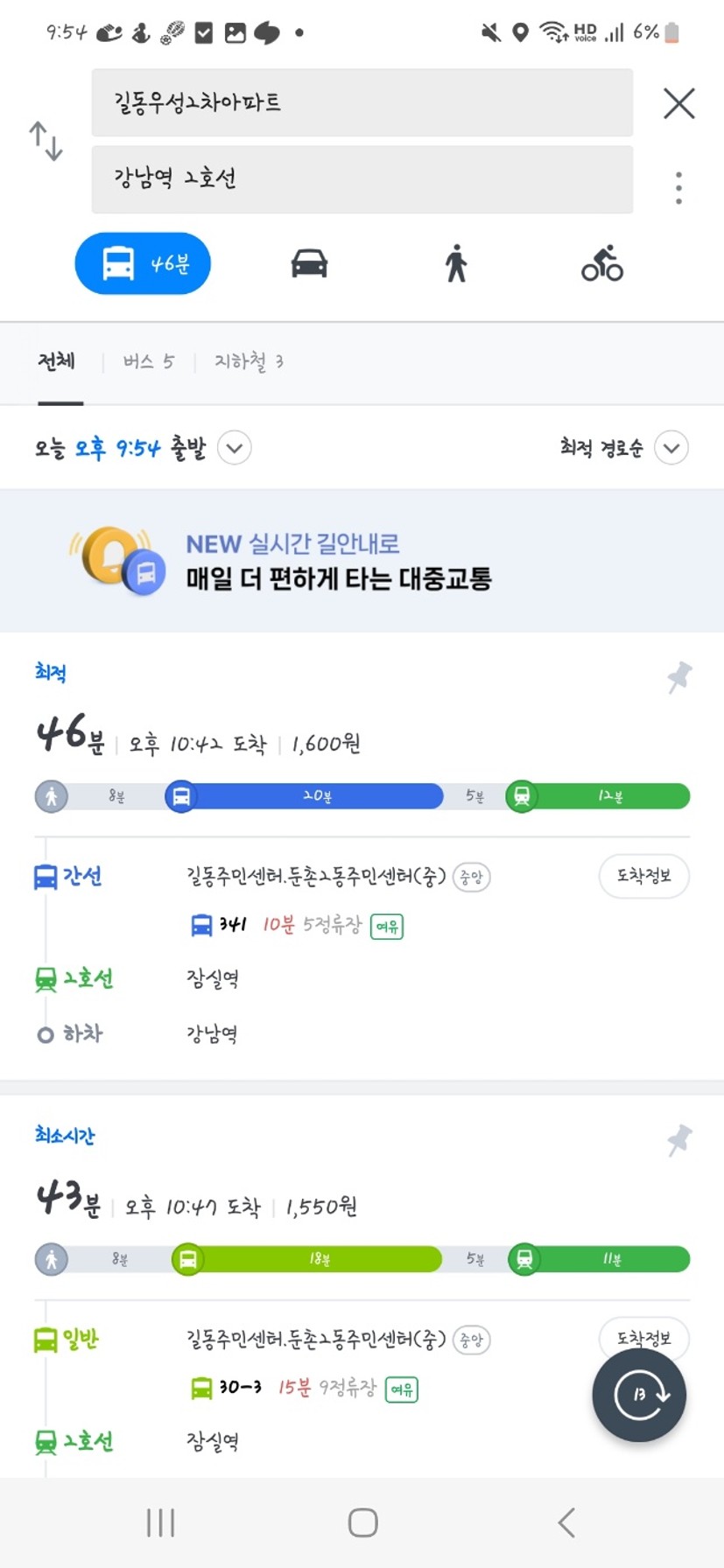
Task: Go back with the system back button
Action: pos(566,1522)
